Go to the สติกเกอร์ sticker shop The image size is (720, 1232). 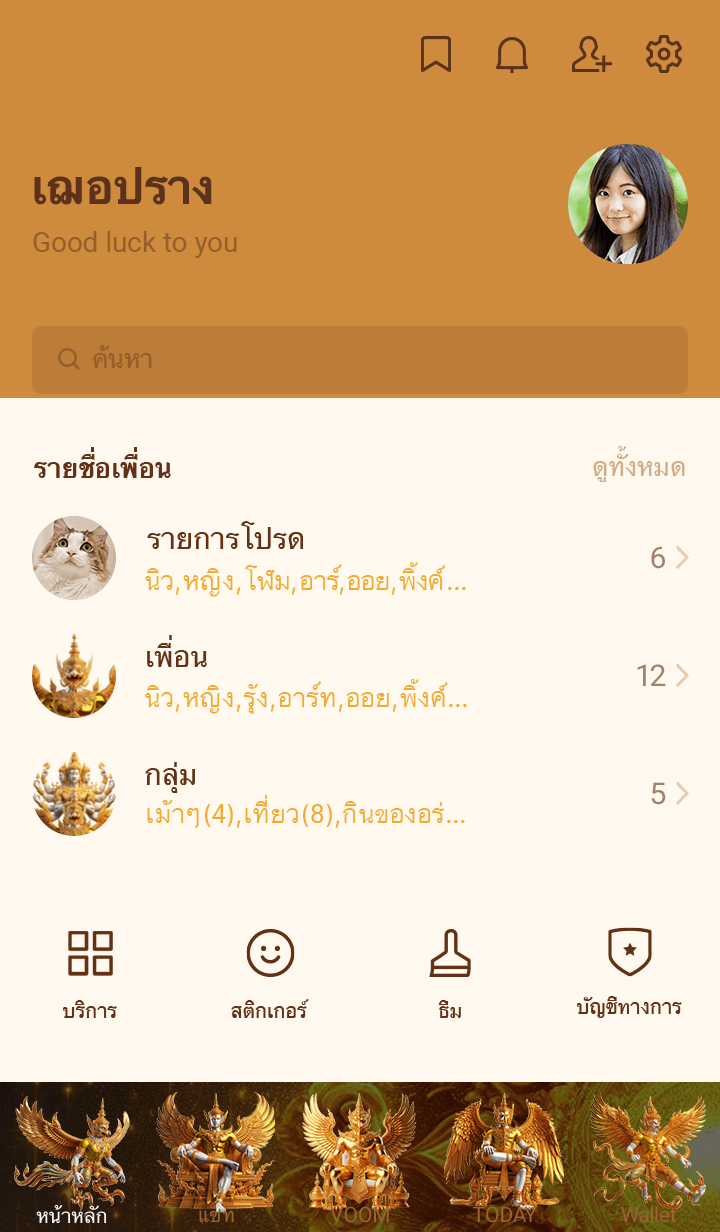click(x=270, y=972)
